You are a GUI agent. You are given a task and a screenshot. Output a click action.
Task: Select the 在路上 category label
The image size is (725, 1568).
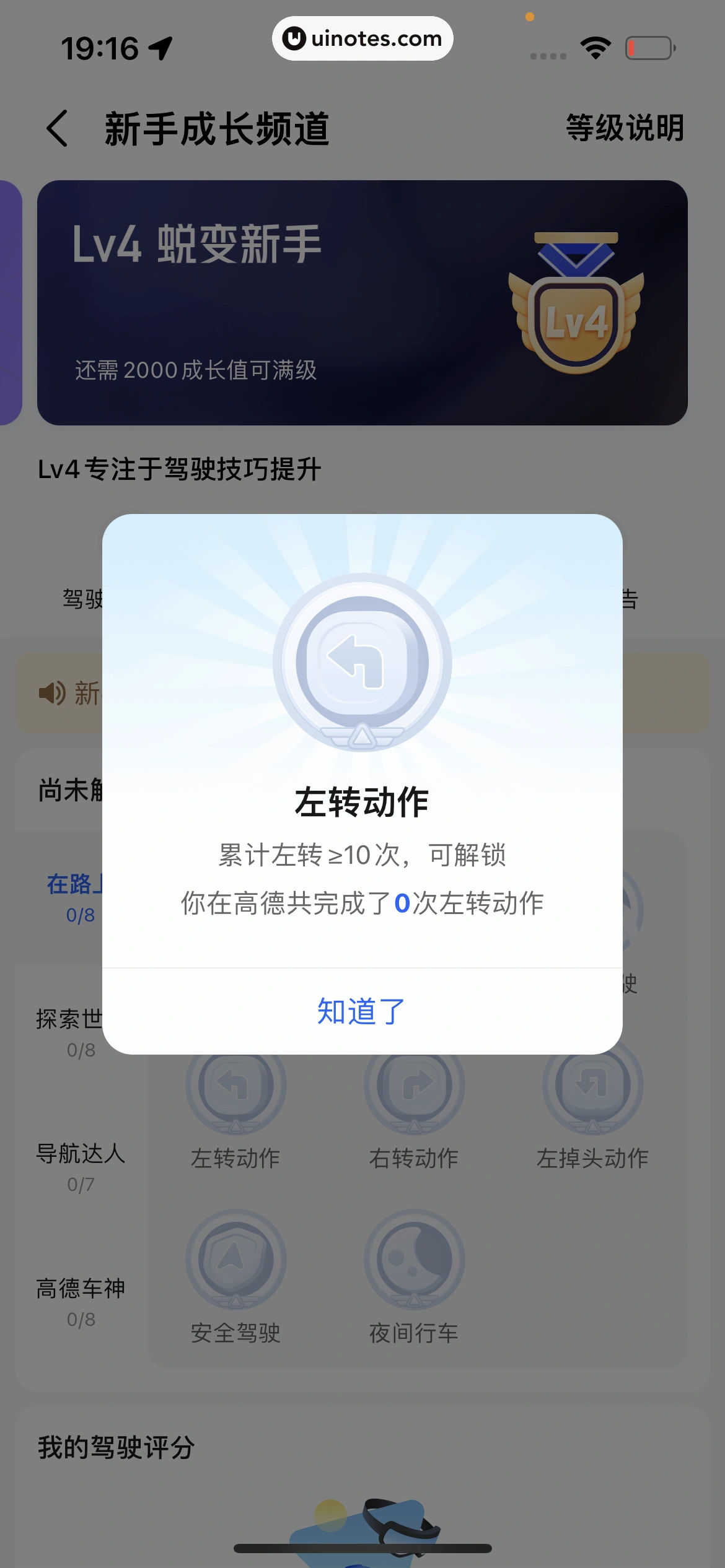[73, 884]
